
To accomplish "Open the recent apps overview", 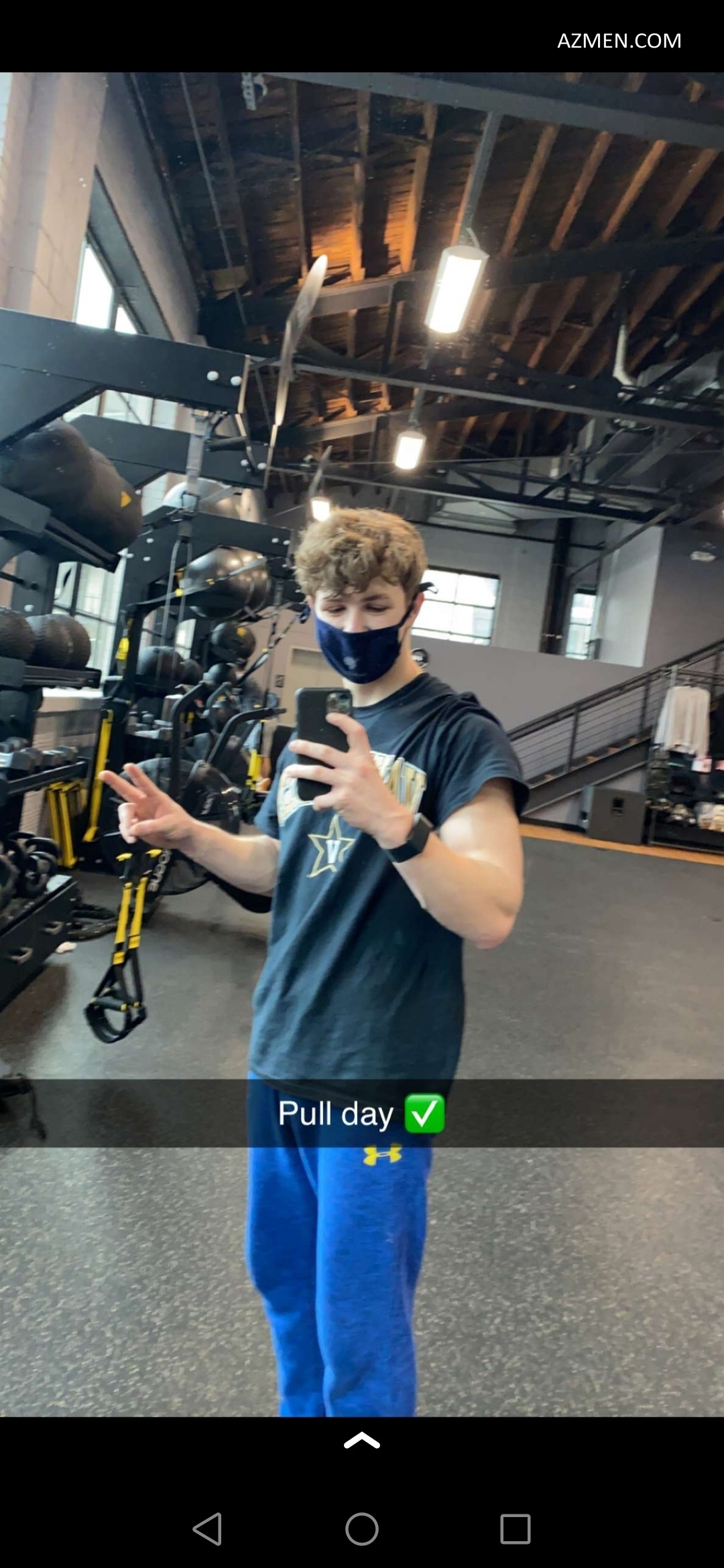I will point(516,1528).
